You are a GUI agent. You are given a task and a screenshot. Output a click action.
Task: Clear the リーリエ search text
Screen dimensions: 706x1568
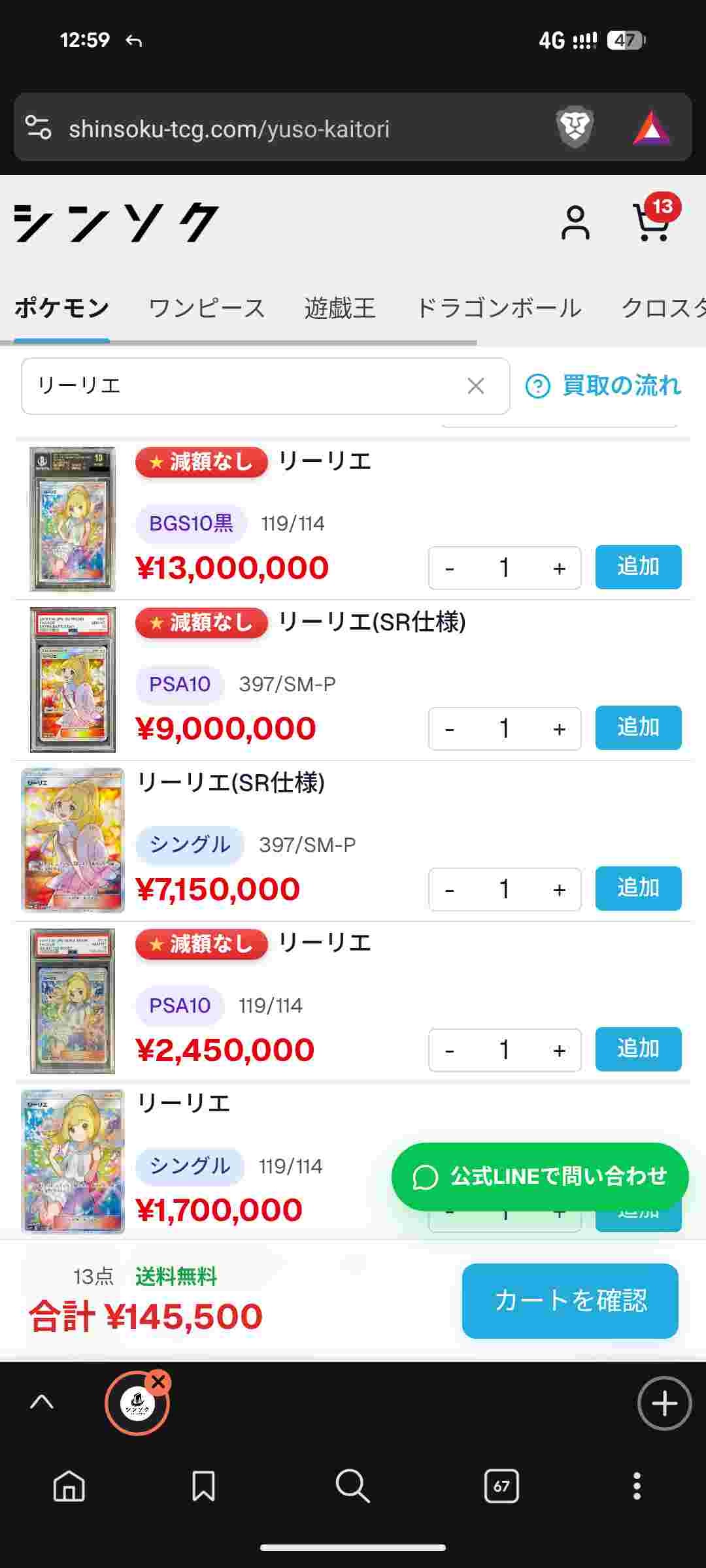(x=476, y=386)
